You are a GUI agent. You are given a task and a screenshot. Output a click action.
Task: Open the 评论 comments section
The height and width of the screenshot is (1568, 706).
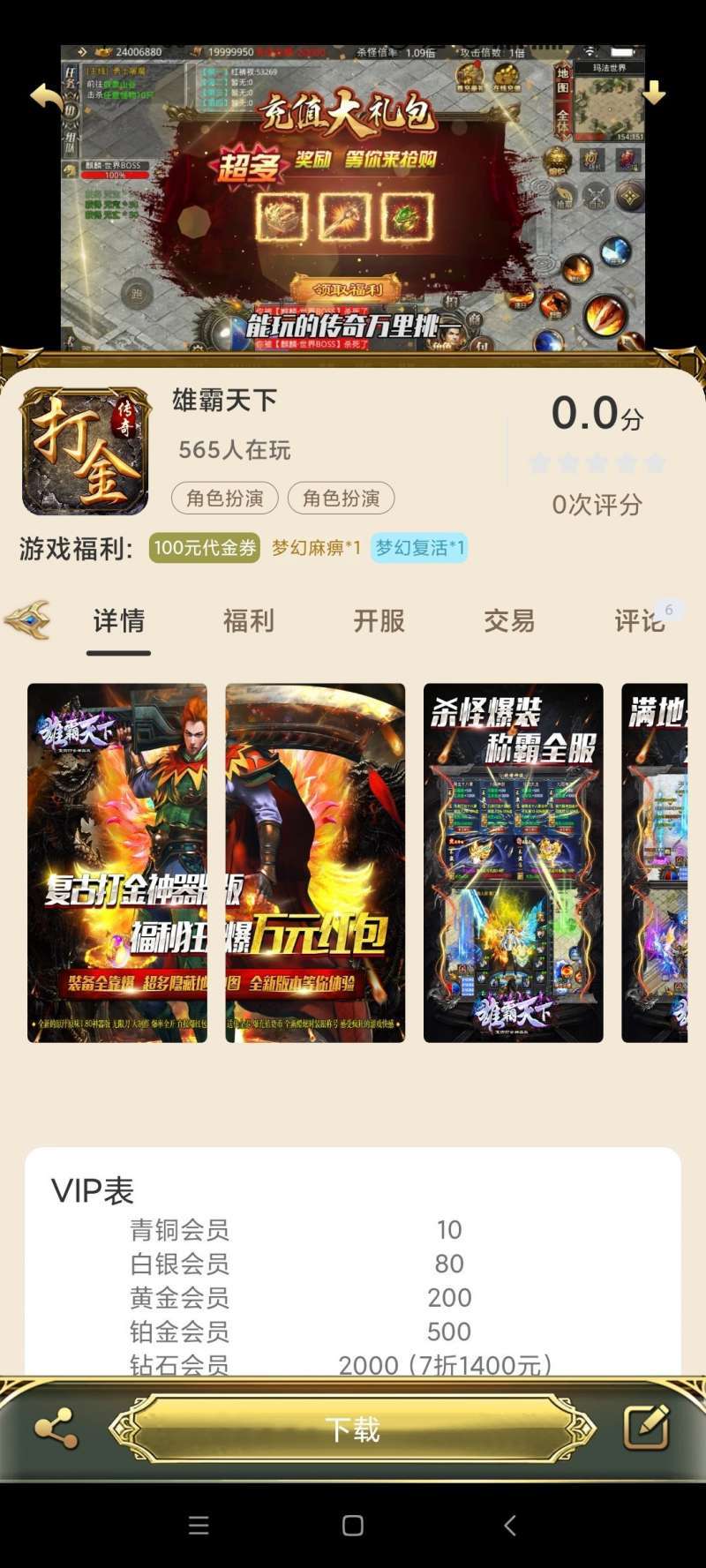coord(638,622)
